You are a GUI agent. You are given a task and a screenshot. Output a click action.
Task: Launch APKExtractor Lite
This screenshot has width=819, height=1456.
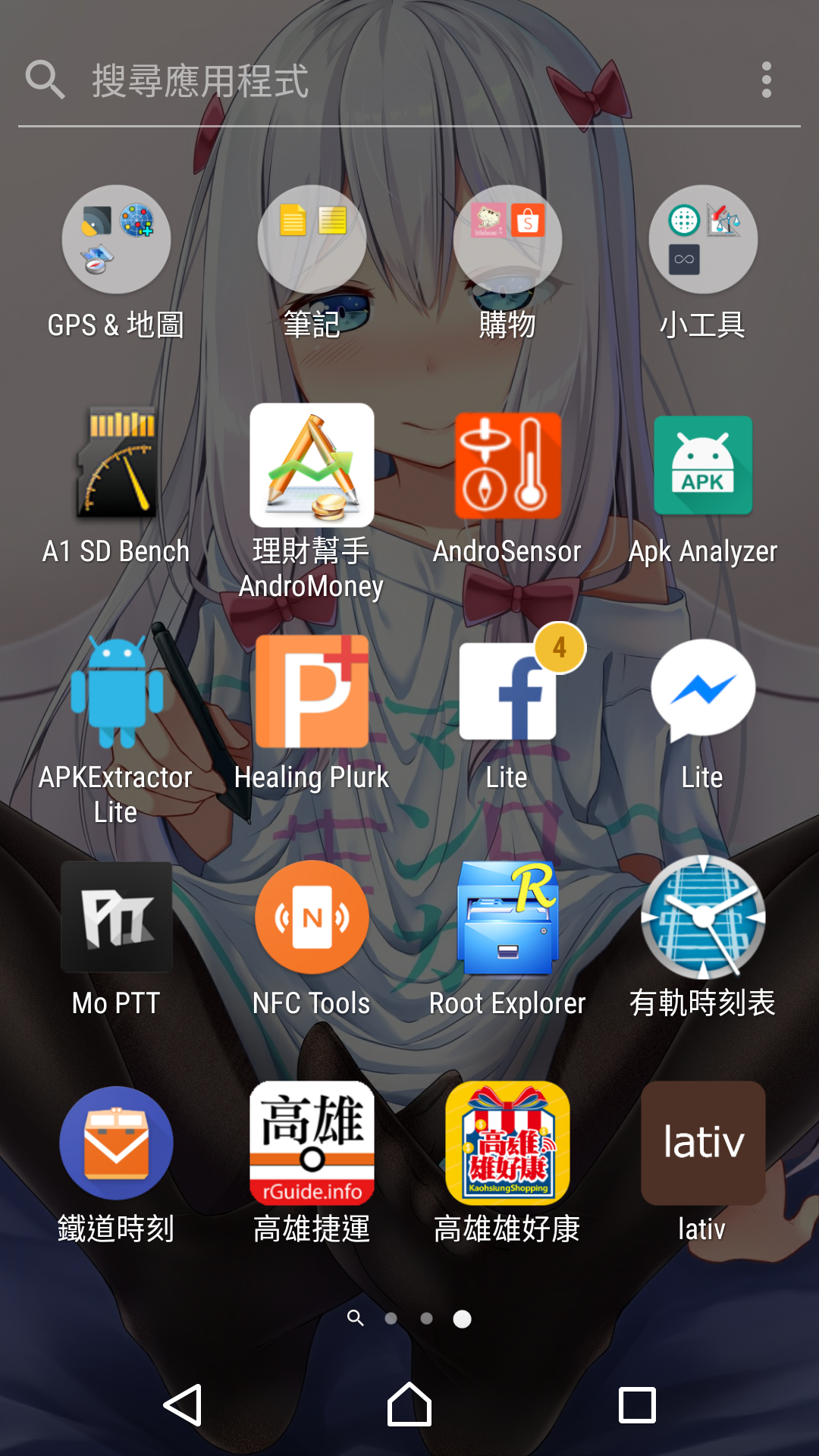click(x=116, y=690)
